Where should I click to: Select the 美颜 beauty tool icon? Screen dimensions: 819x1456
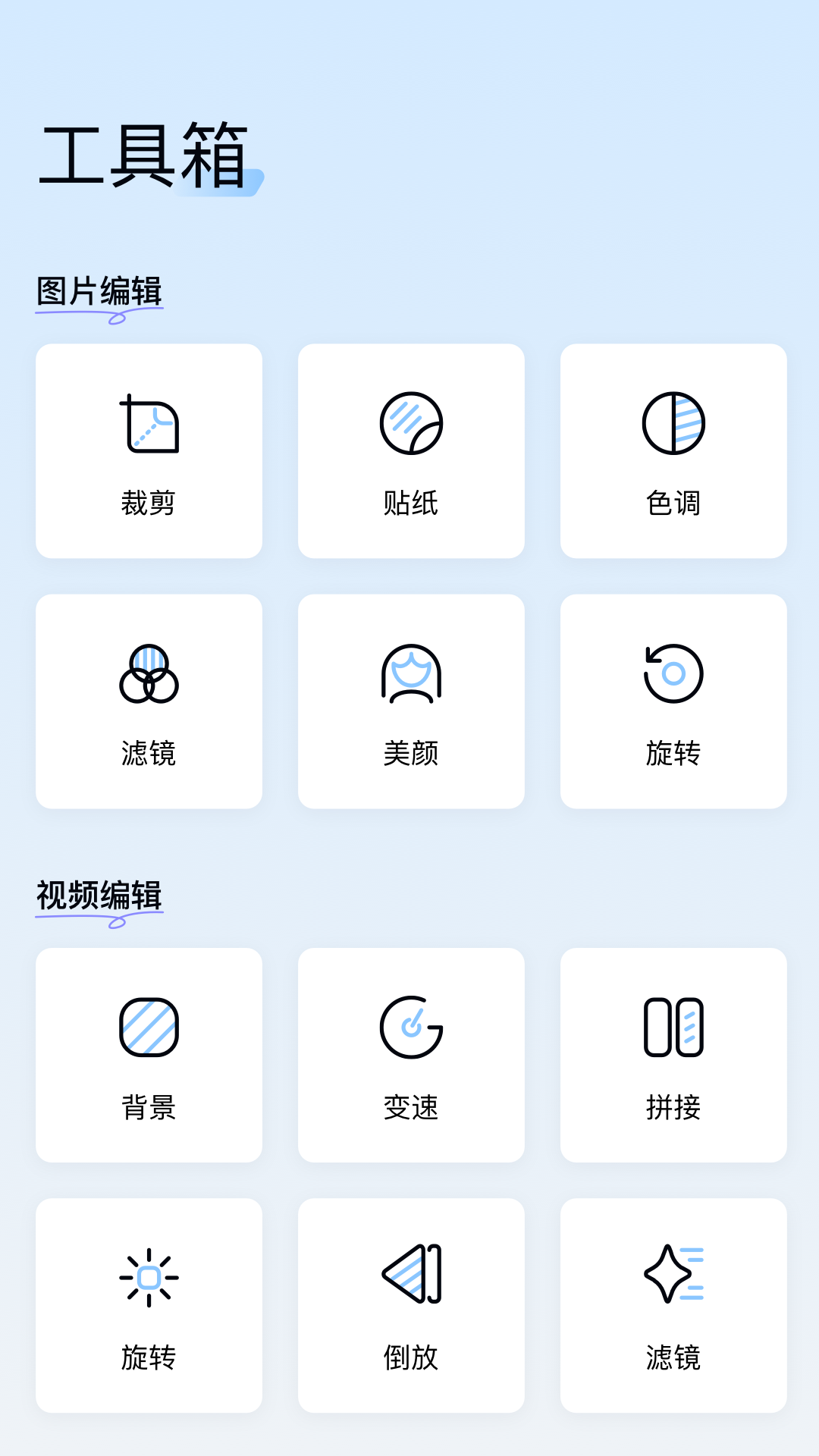point(411,675)
